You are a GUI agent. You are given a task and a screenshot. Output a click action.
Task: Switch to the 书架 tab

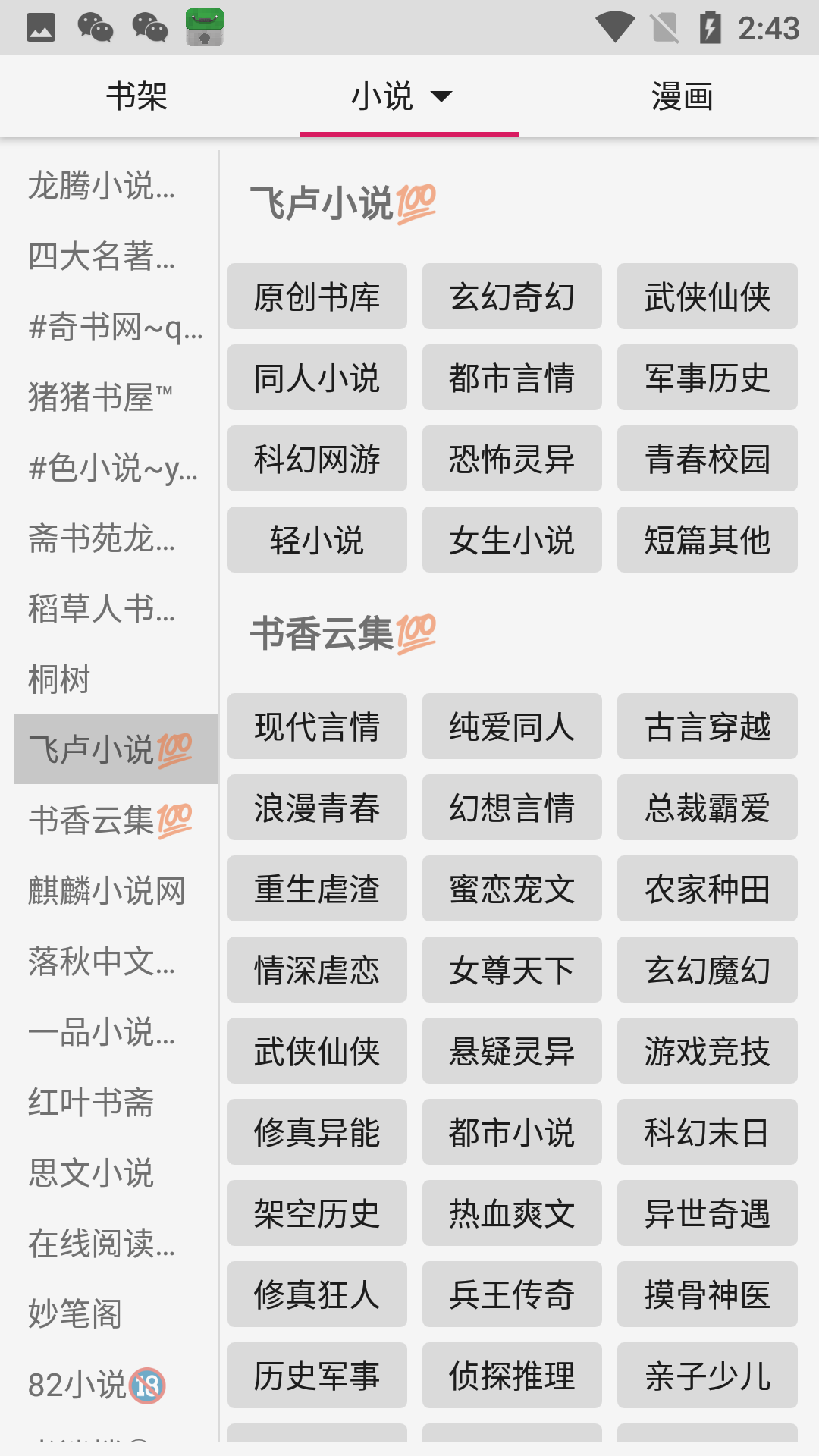136,96
